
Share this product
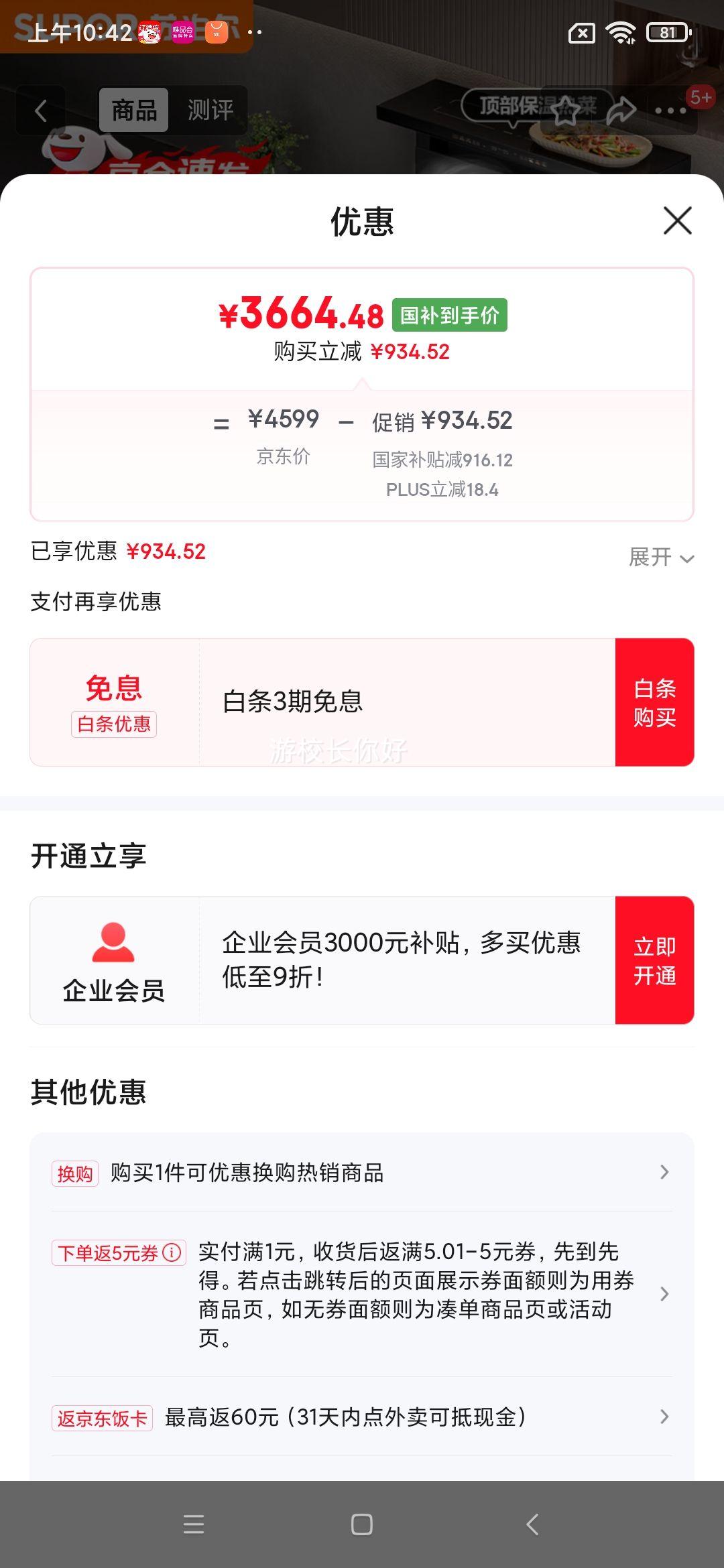(x=621, y=111)
